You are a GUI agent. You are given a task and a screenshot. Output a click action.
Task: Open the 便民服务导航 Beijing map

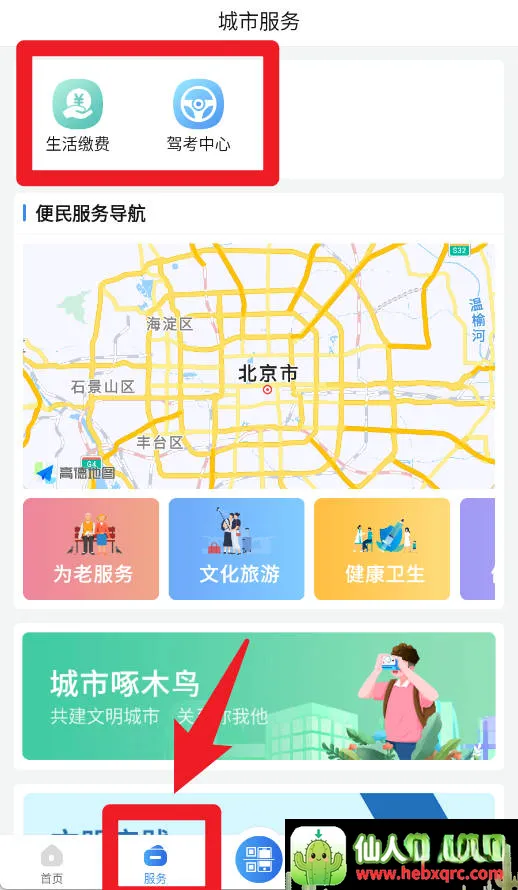click(259, 366)
